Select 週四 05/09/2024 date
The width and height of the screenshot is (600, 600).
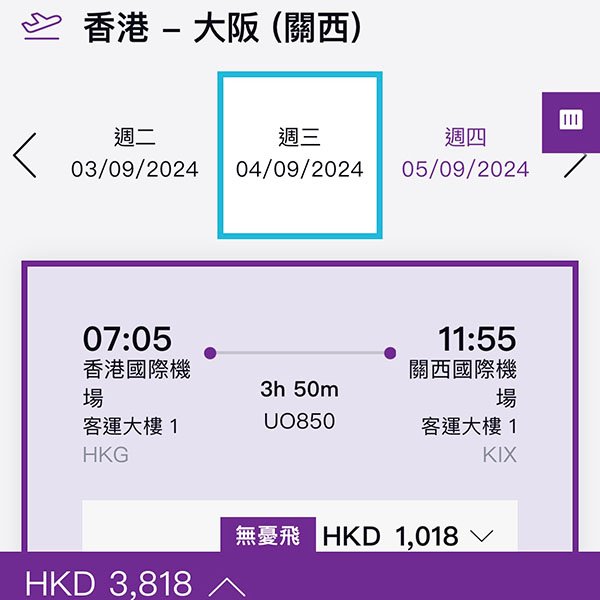point(465,154)
